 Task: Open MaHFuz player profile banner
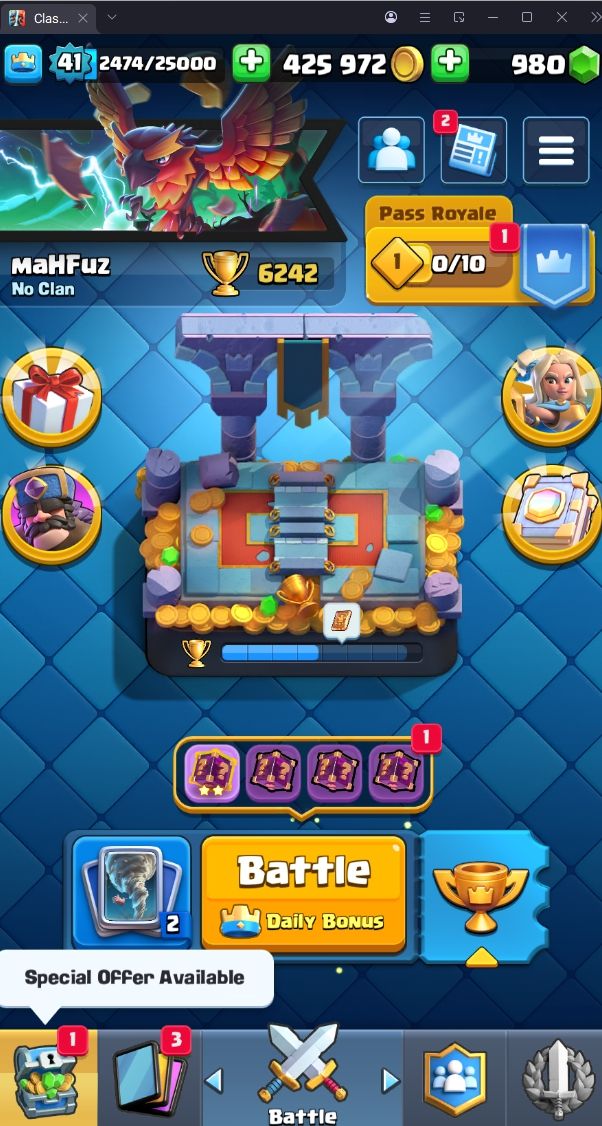[170, 270]
